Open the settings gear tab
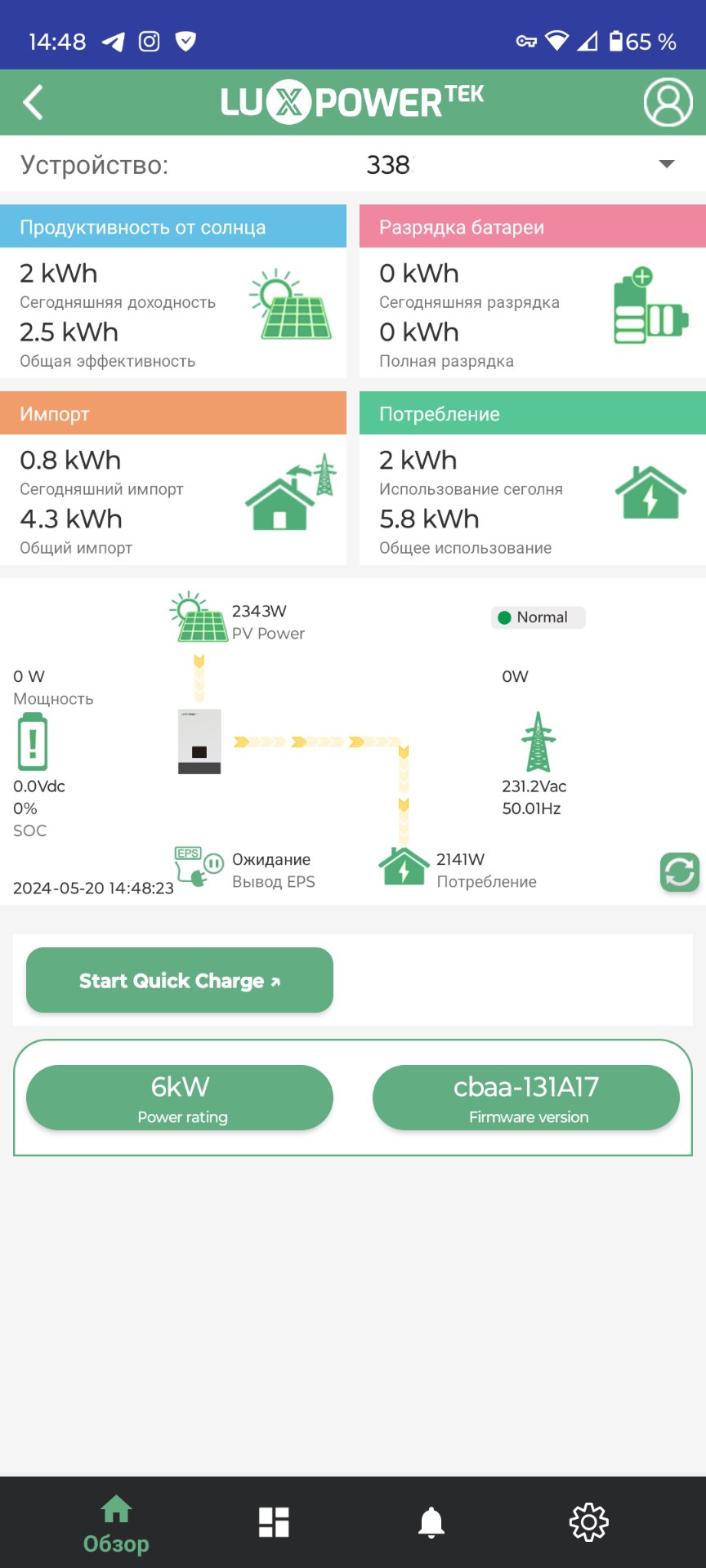The height and width of the screenshot is (1568, 706). point(588,1522)
